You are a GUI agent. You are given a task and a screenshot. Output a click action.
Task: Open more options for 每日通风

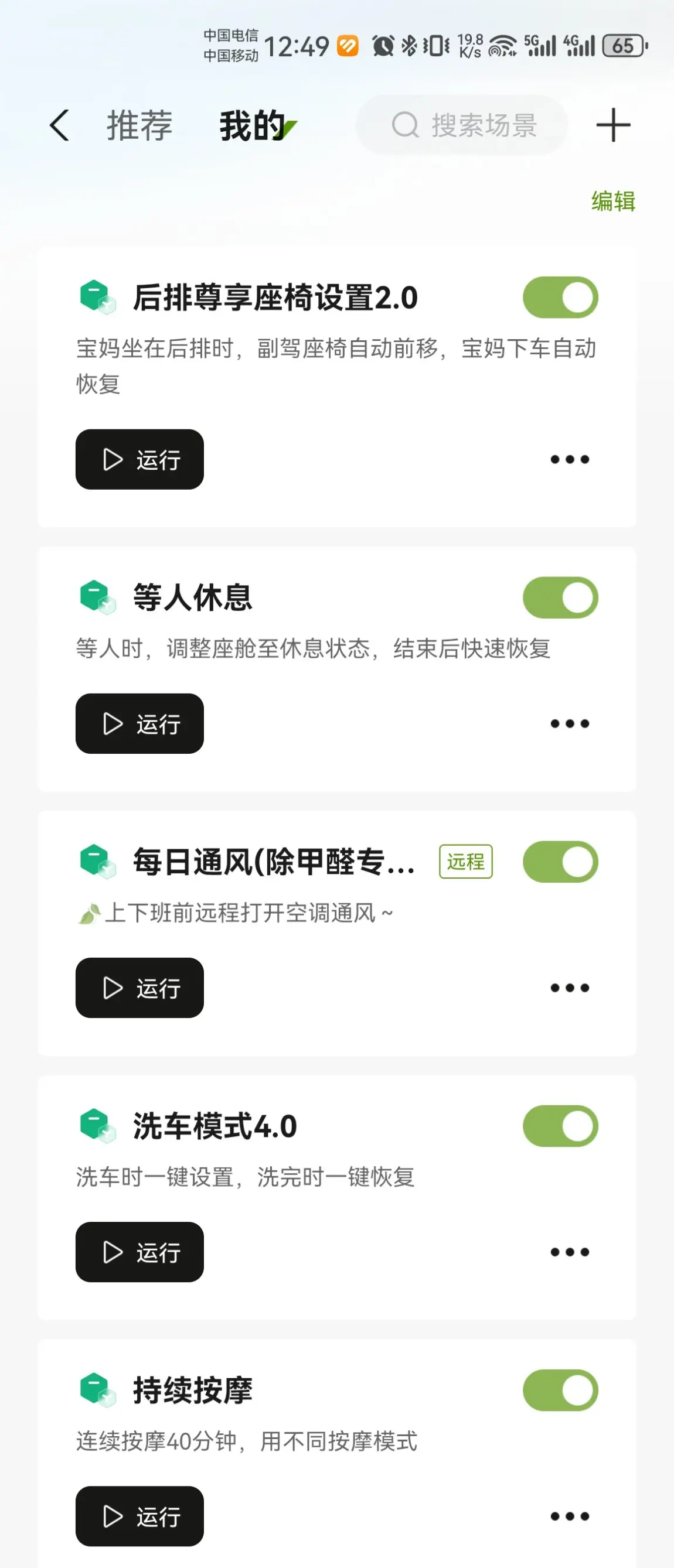click(x=569, y=988)
